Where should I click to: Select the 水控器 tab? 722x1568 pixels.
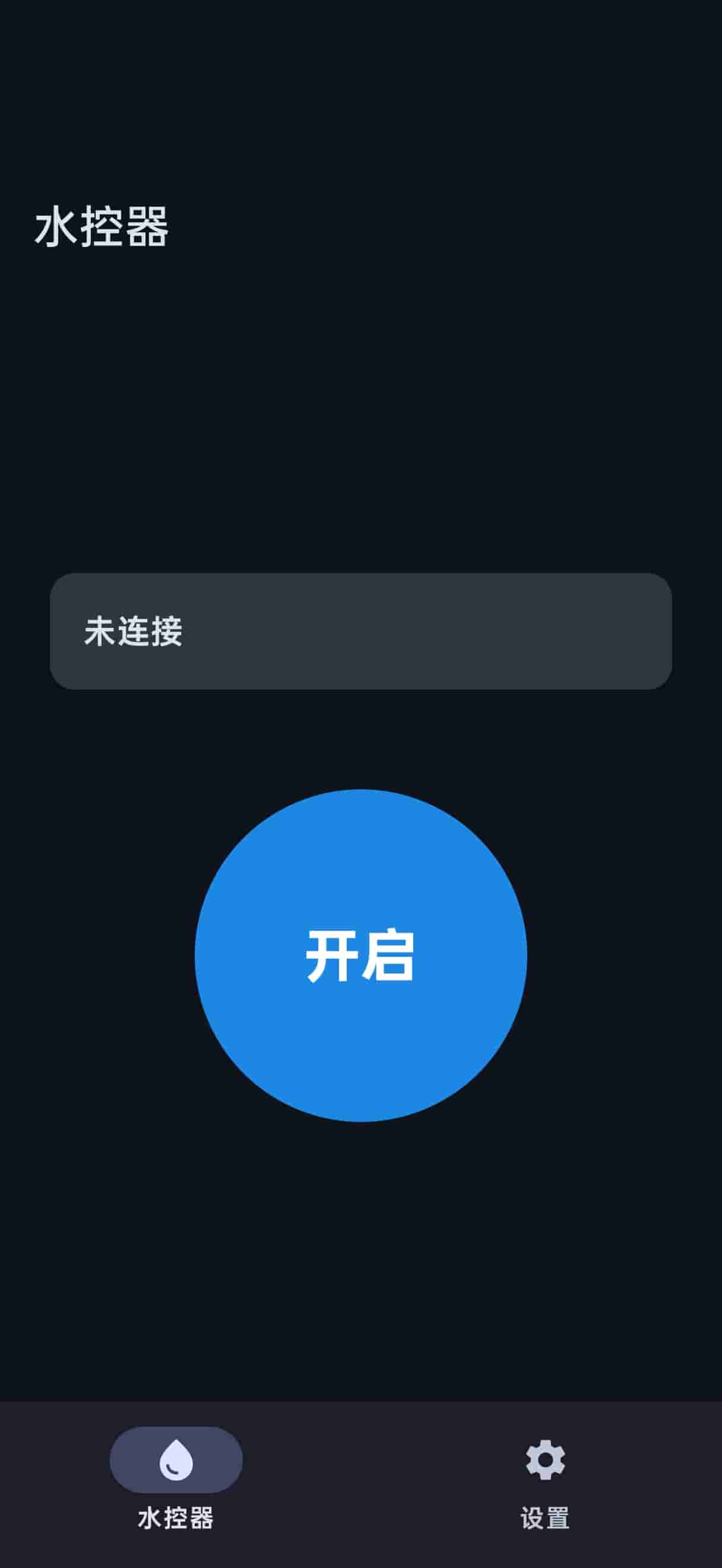(176, 1483)
